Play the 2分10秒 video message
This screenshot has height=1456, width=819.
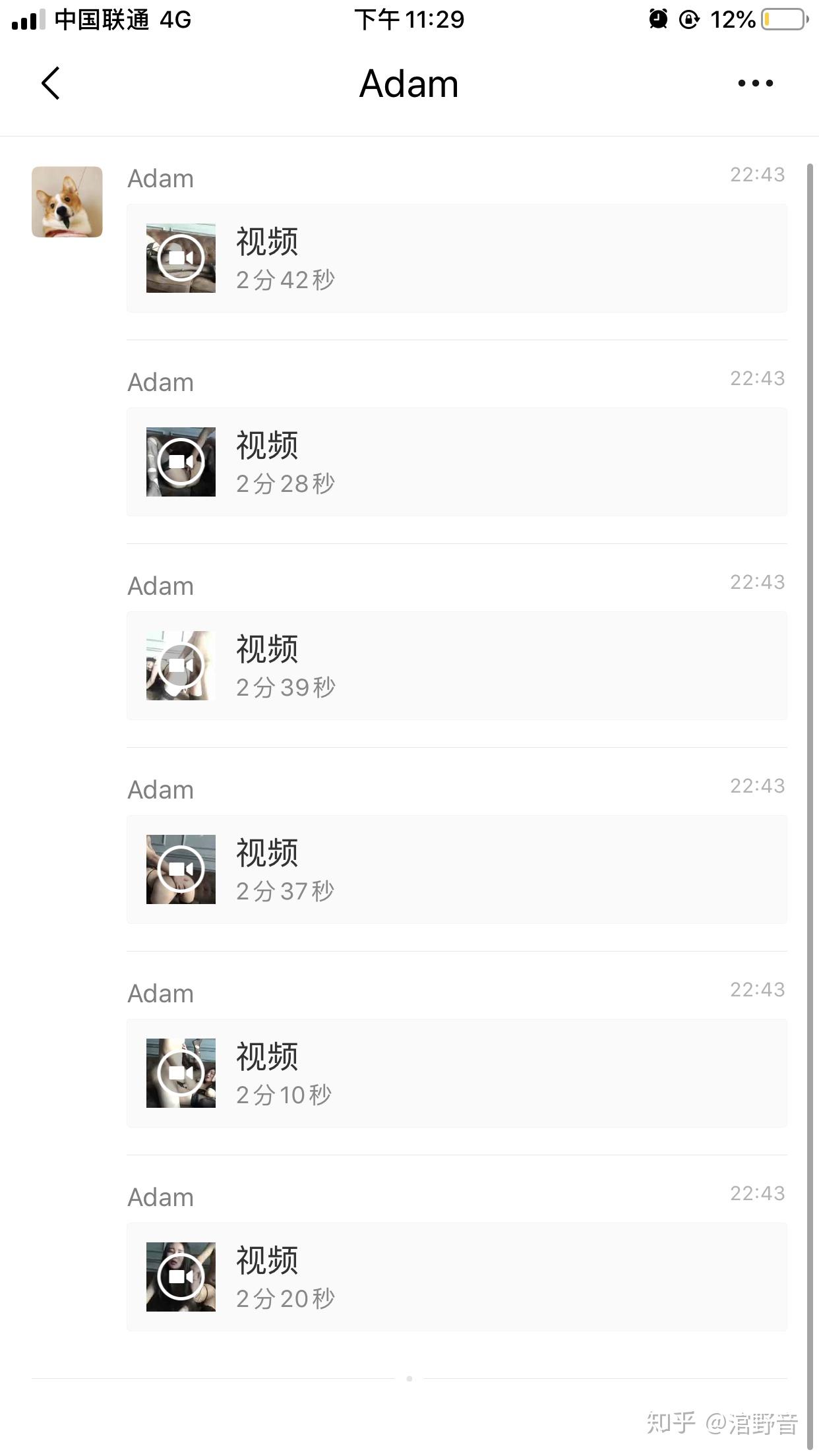[181, 1073]
